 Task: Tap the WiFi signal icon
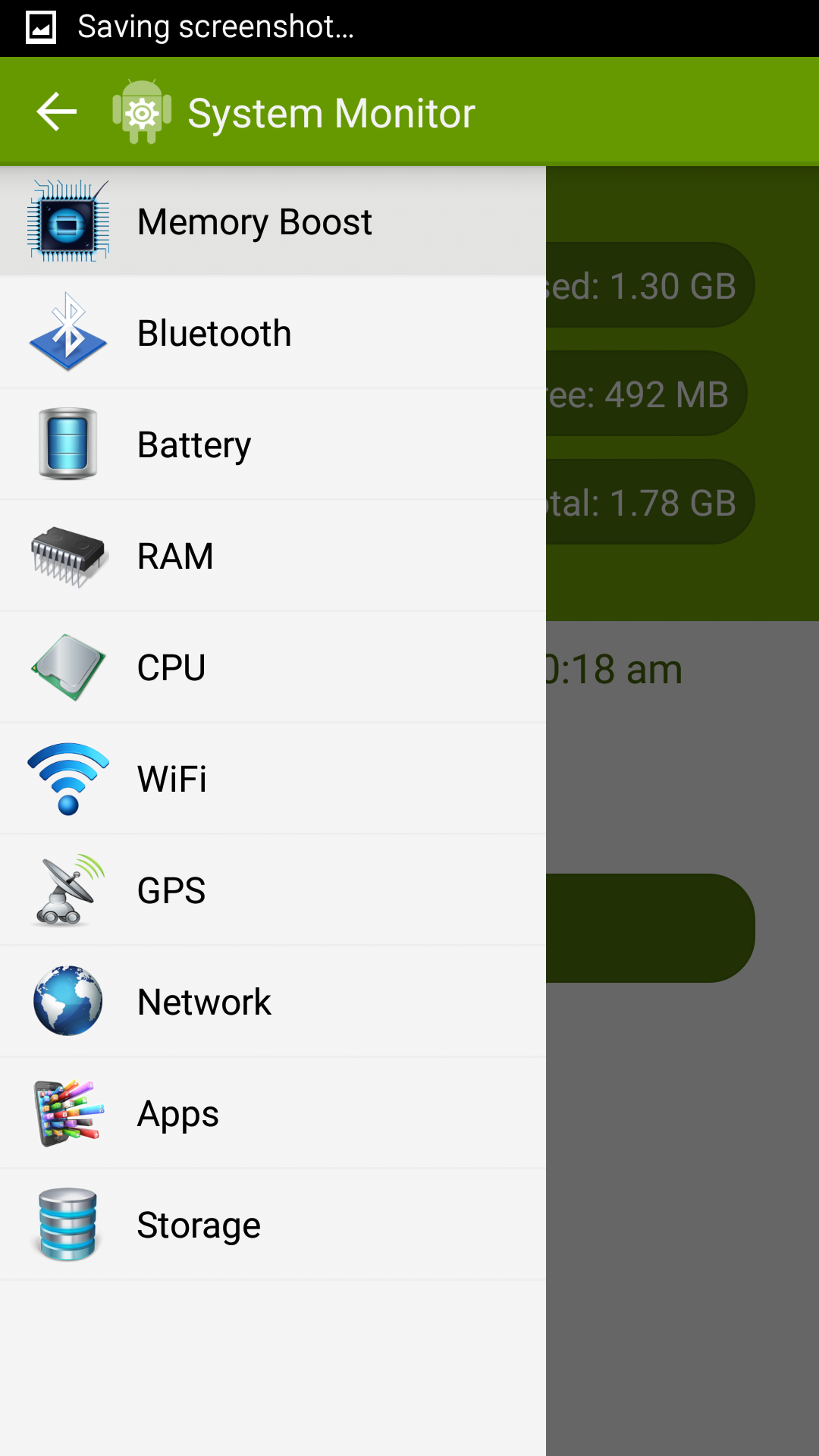click(x=68, y=778)
